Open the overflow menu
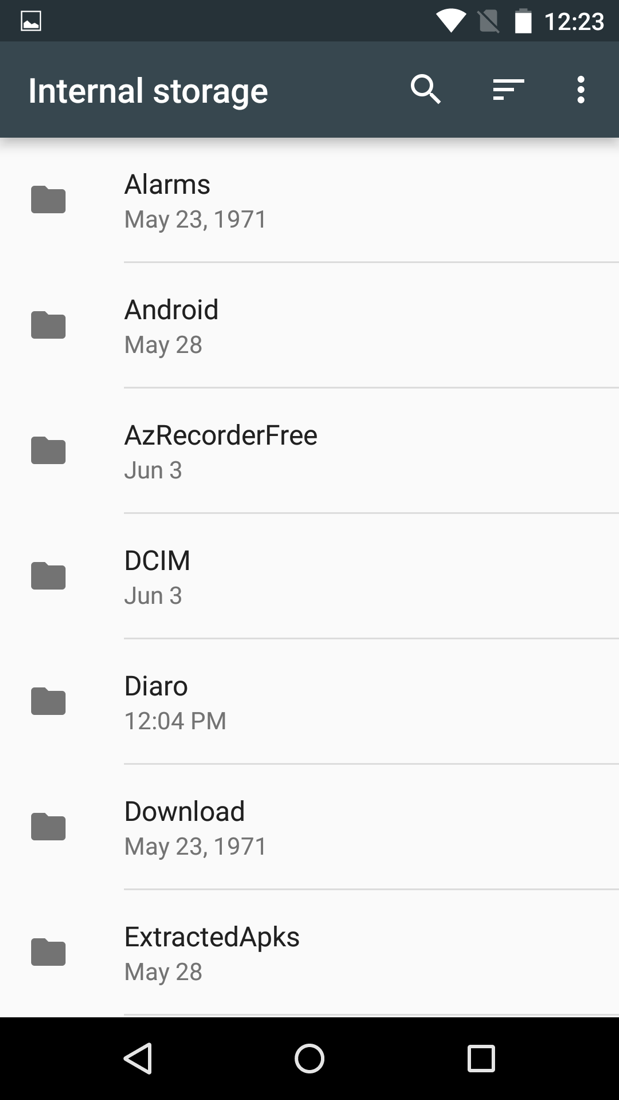The width and height of the screenshot is (619, 1100). tap(580, 90)
